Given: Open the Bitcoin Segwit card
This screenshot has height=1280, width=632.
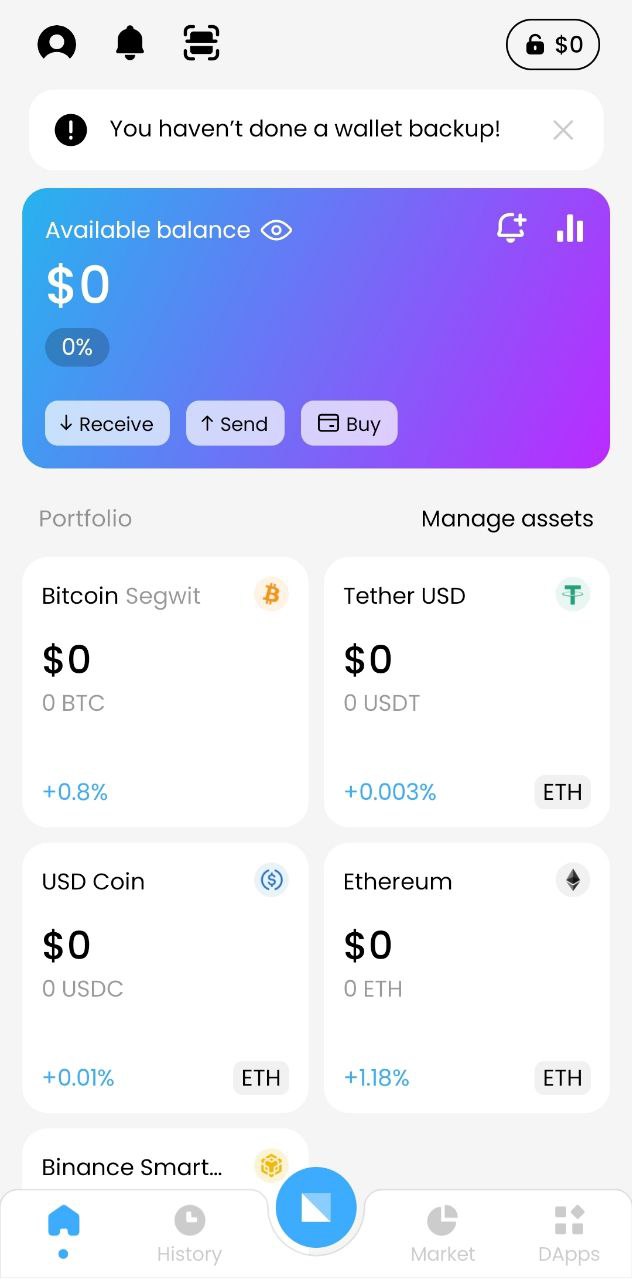Looking at the screenshot, I should (165, 692).
